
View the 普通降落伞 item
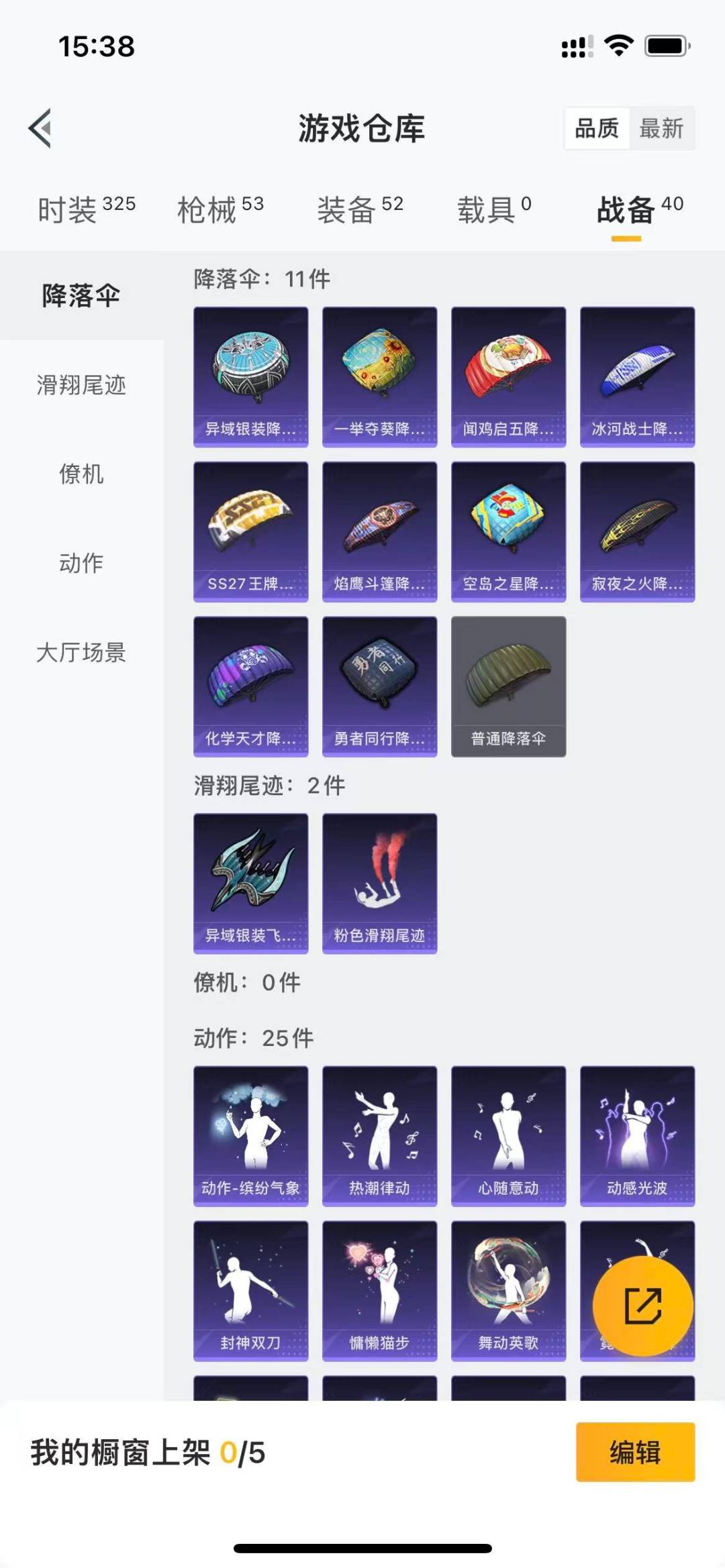coord(508,686)
